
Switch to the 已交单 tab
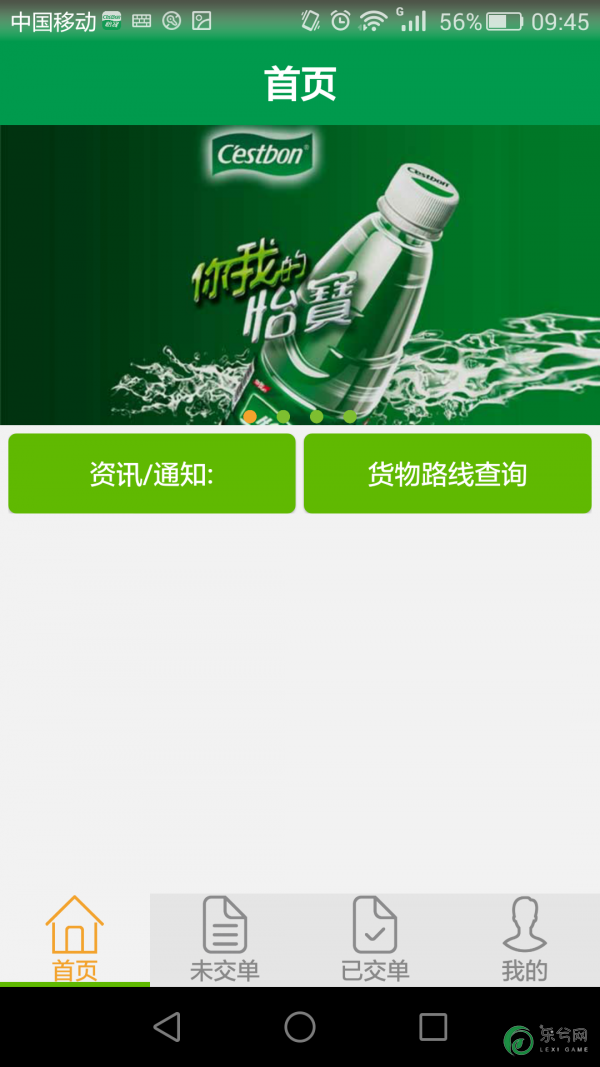pyautogui.click(x=375, y=939)
